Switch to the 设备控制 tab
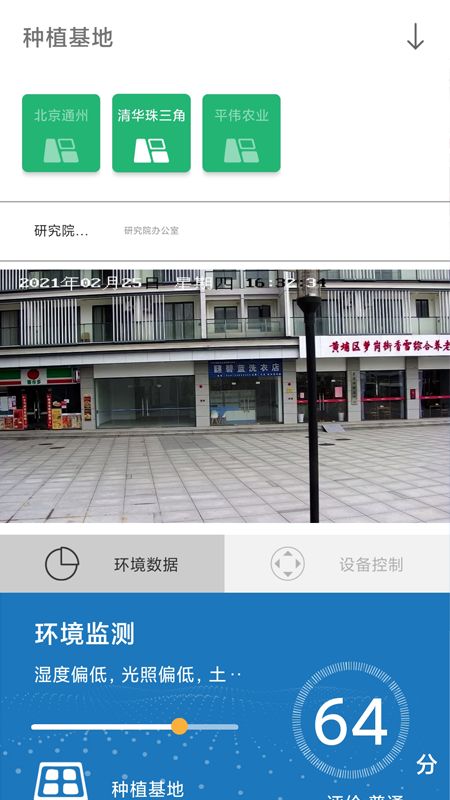This screenshot has height=800, width=450. (x=337, y=564)
